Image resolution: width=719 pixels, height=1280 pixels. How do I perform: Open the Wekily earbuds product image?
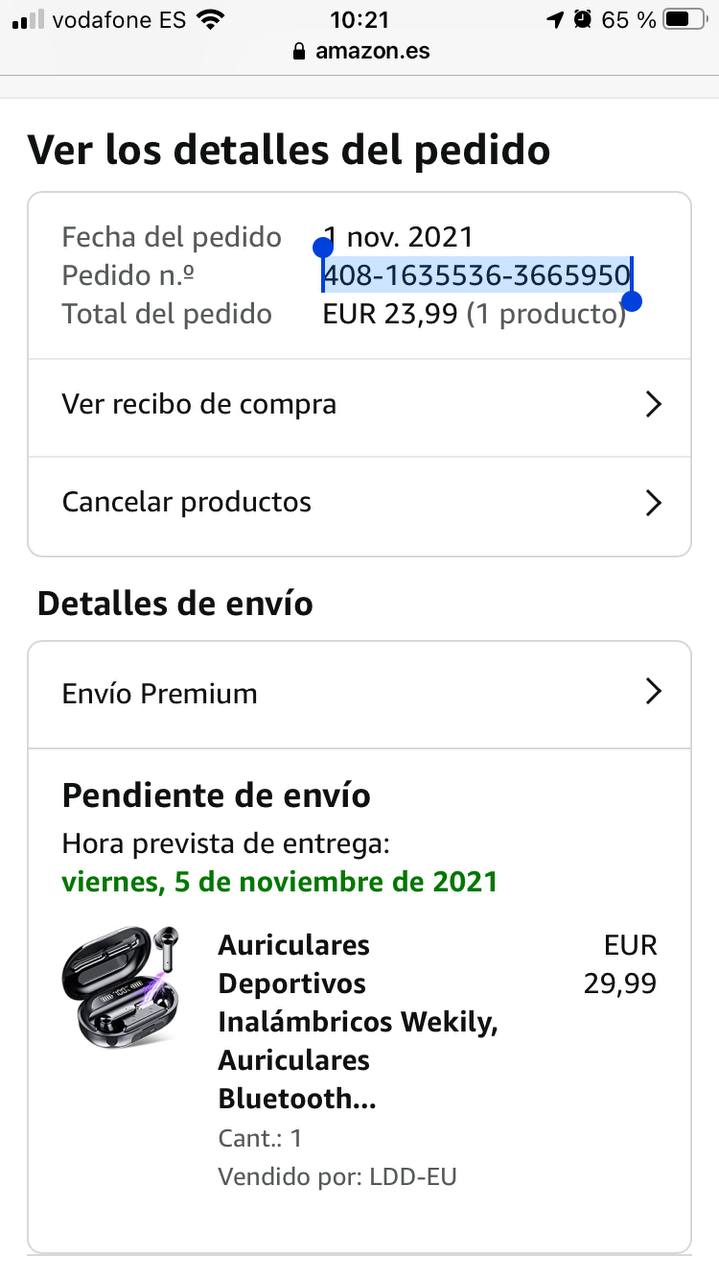click(x=121, y=986)
